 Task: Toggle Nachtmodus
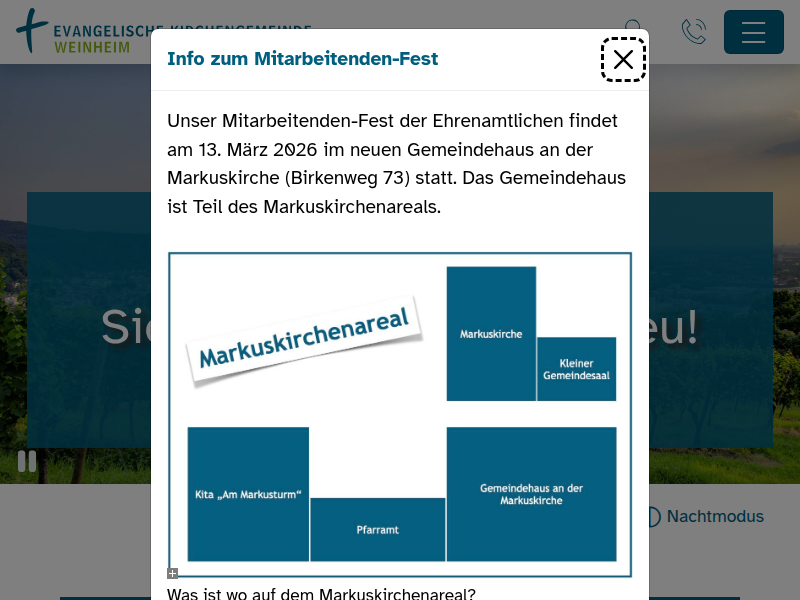(705, 517)
